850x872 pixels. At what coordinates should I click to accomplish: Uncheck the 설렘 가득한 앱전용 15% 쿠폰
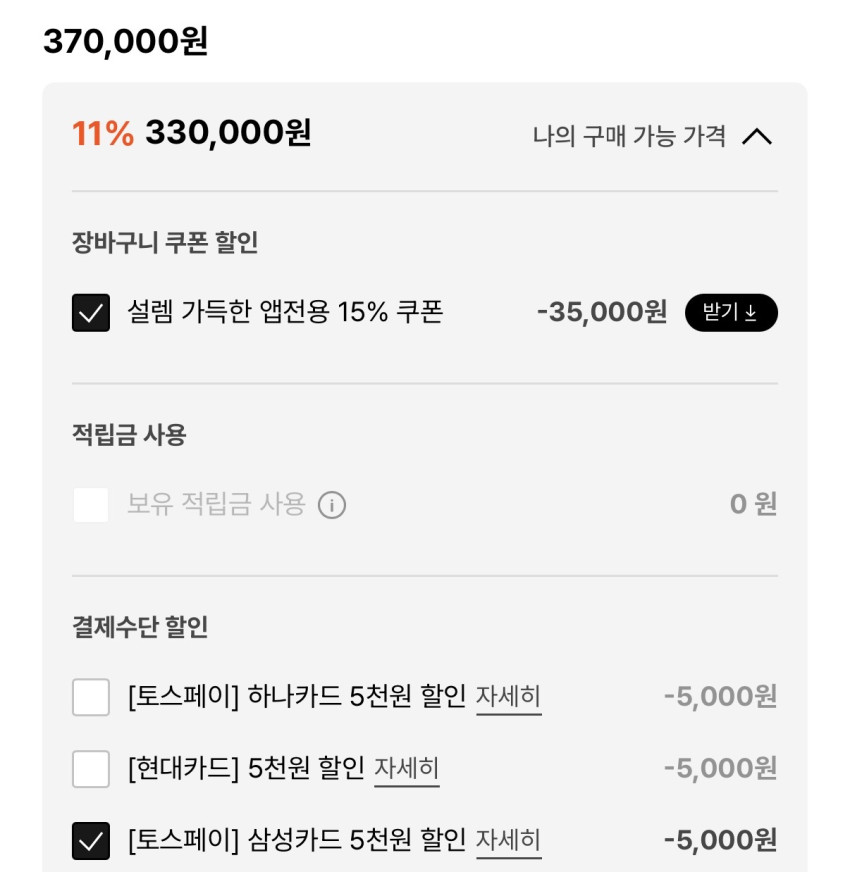point(91,313)
